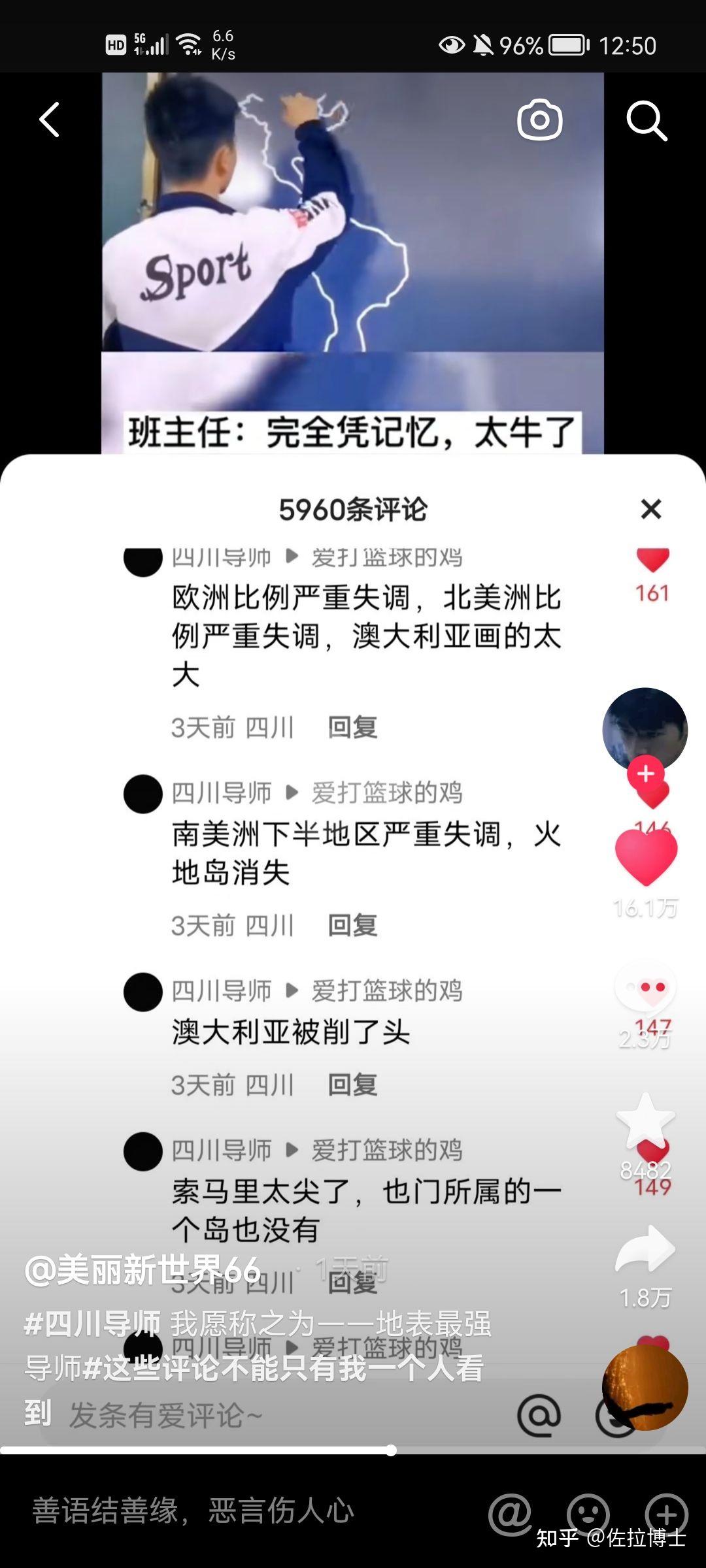Share the video showing 1.8万 shares
706x1568 pixels.
(646, 1249)
